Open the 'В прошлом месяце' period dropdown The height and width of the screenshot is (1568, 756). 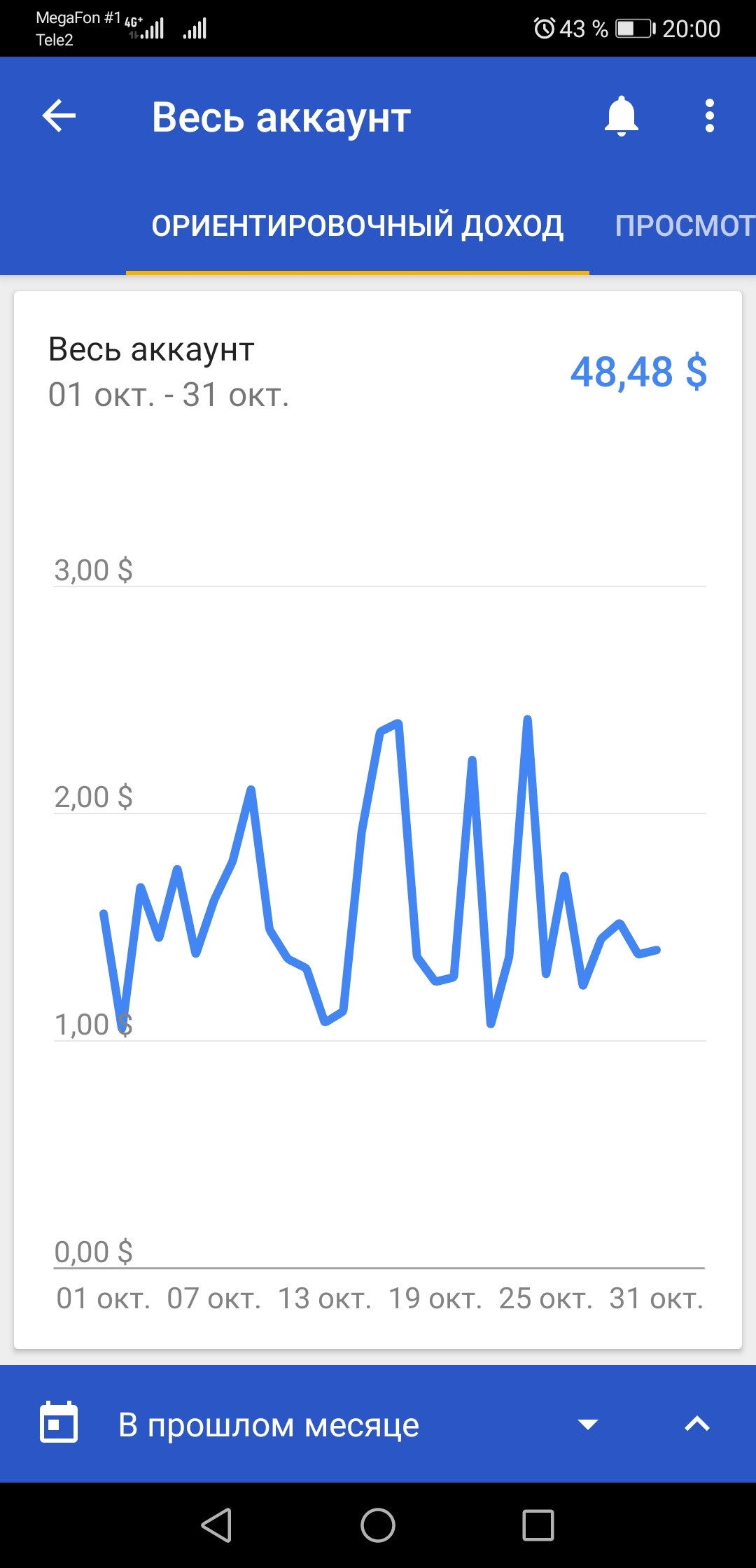click(x=587, y=1424)
